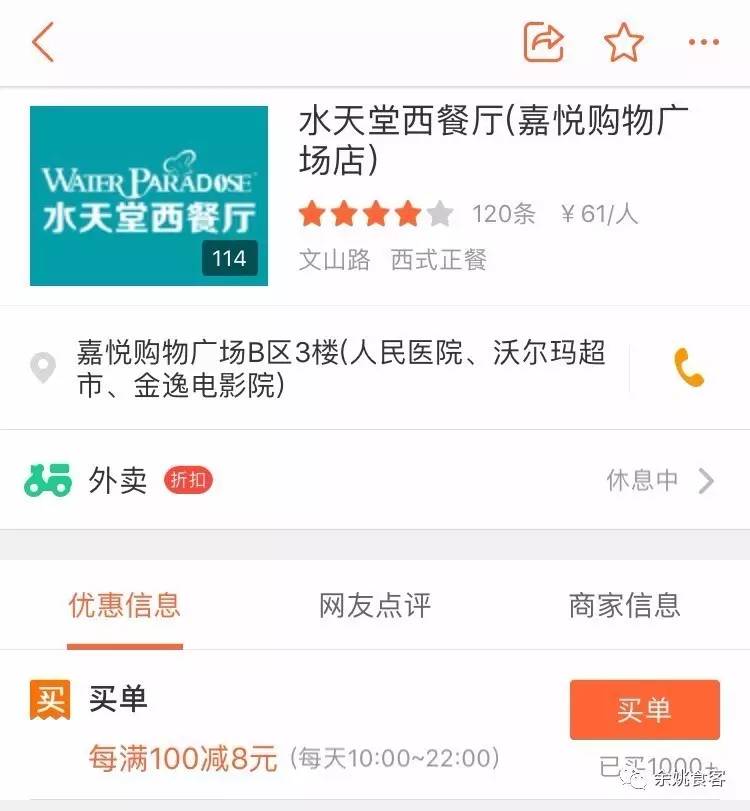
Task: Tap the location pin next to the address
Action: click(x=42, y=368)
